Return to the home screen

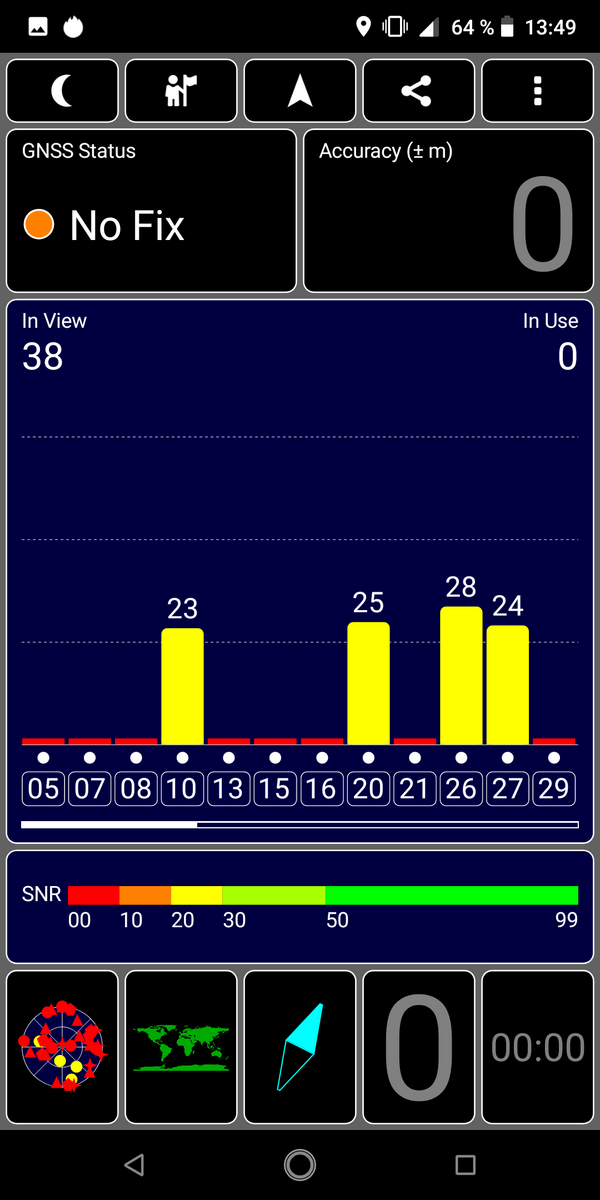300,1164
